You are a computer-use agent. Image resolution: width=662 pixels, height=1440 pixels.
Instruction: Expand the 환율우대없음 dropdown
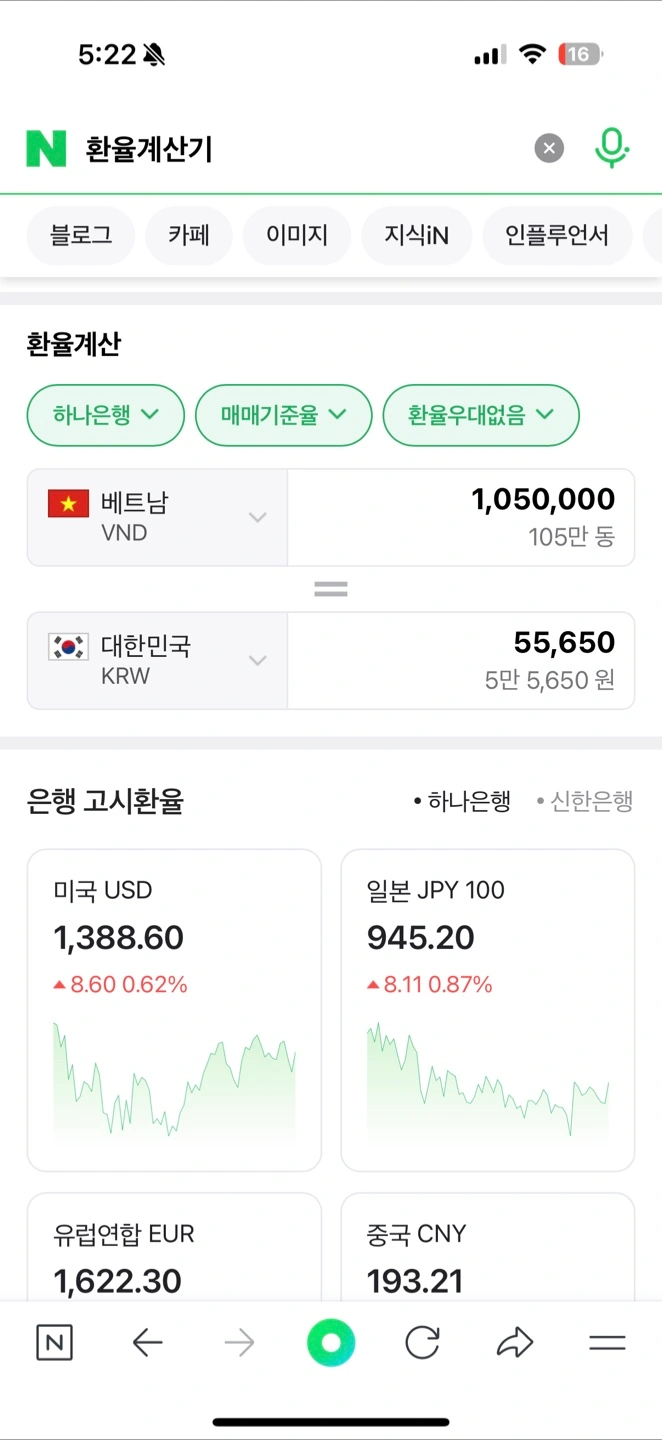(481, 415)
